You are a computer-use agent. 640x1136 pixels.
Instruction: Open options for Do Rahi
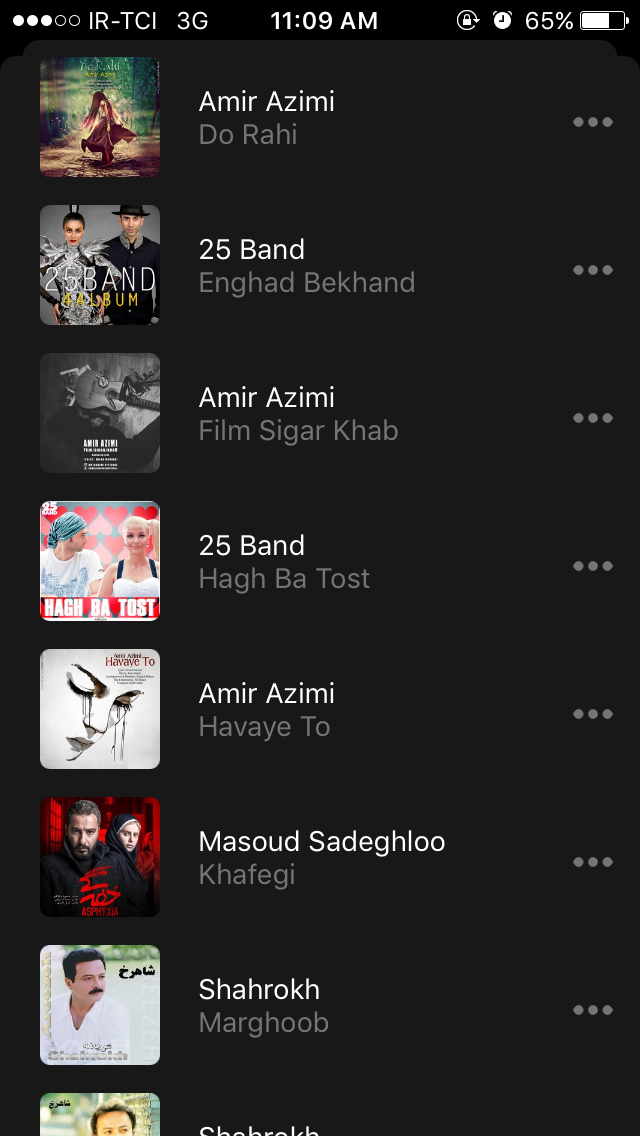coord(592,122)
